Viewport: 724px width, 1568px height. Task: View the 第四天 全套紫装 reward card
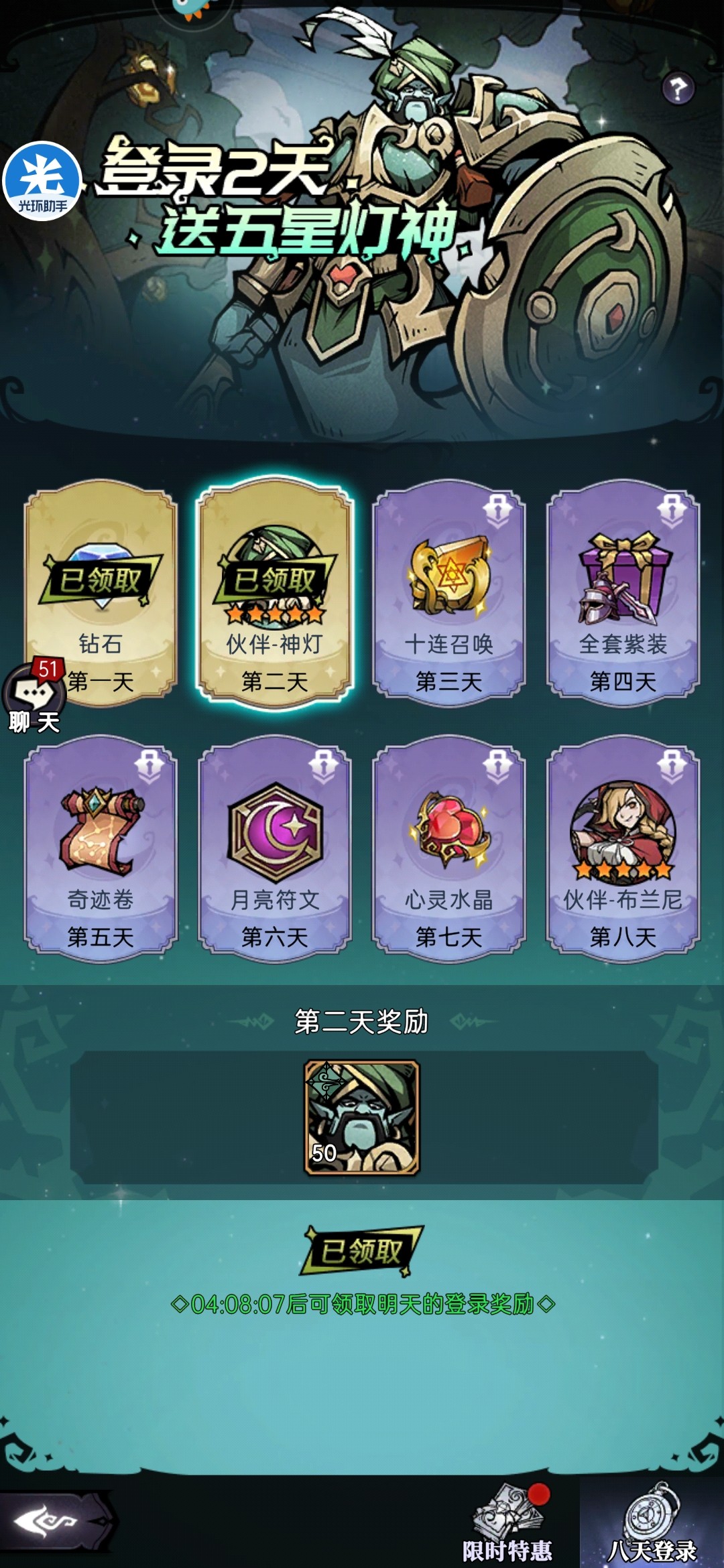tap(623, 590)
